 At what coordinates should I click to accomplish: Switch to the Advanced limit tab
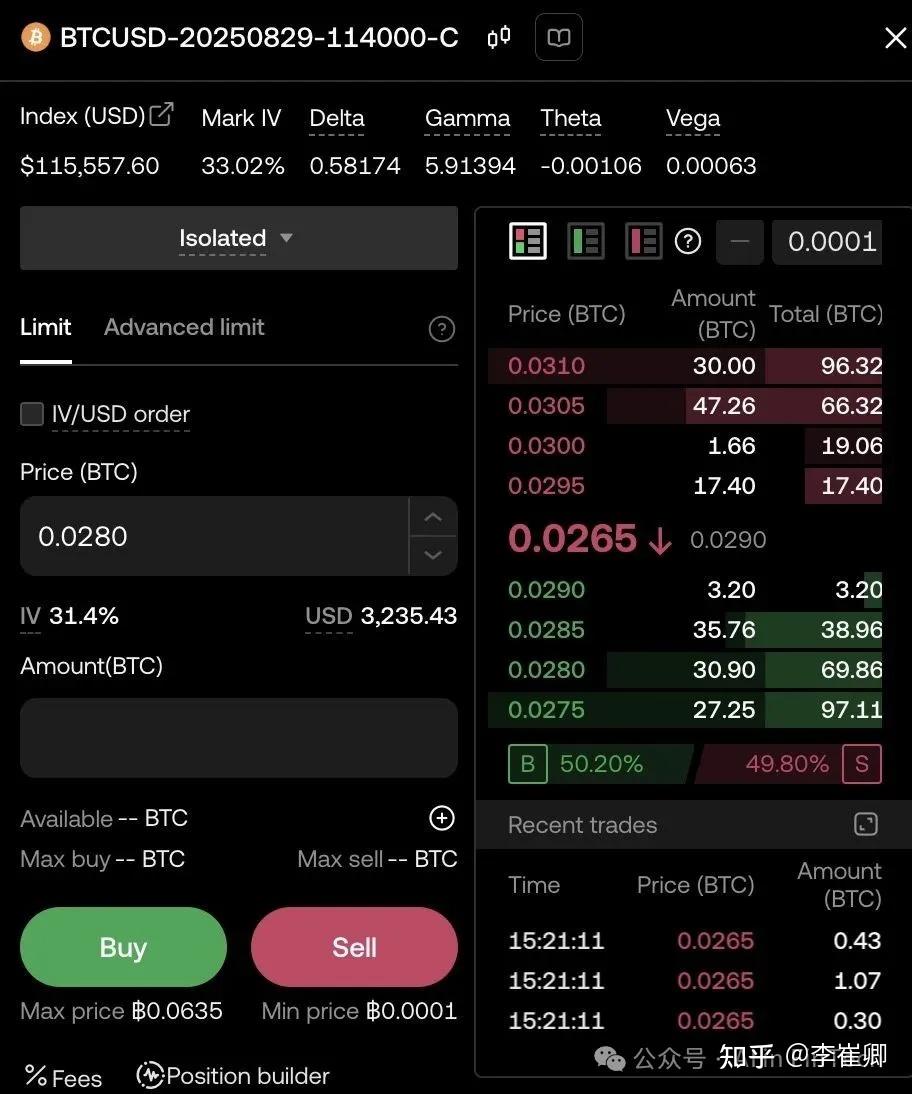184,327
